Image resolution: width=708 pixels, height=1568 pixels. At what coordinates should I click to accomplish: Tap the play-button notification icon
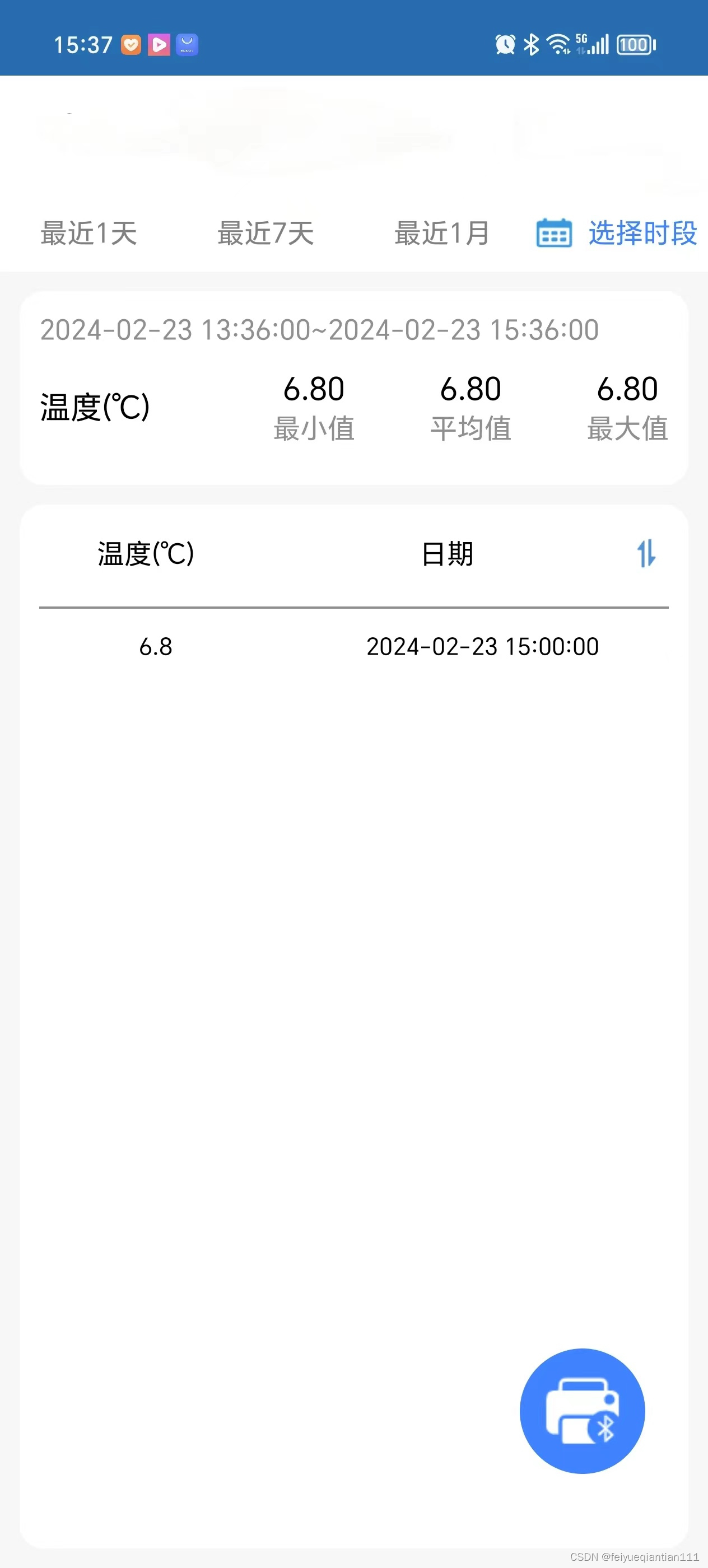(159, 44)
